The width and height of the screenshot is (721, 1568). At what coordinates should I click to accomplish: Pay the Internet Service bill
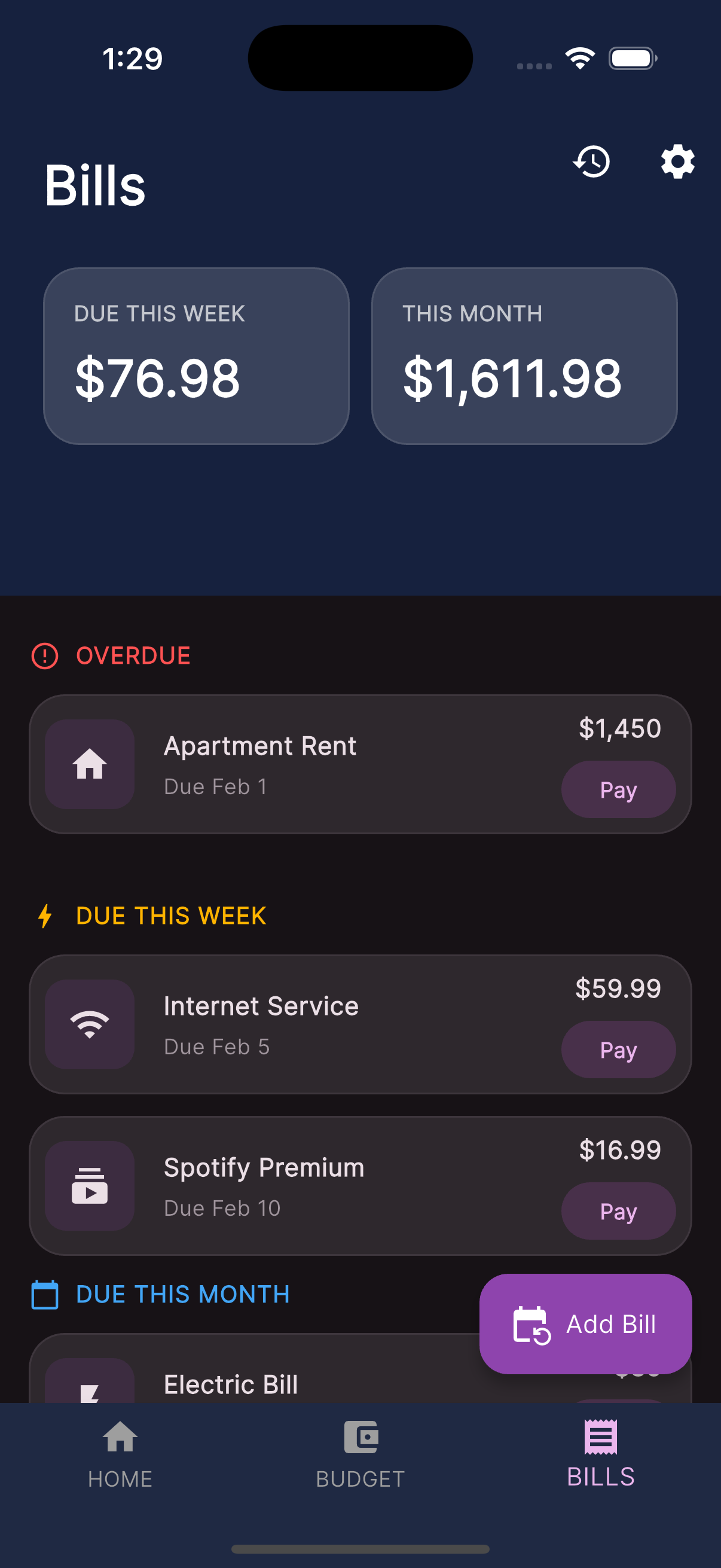[x=618, y=1050]
